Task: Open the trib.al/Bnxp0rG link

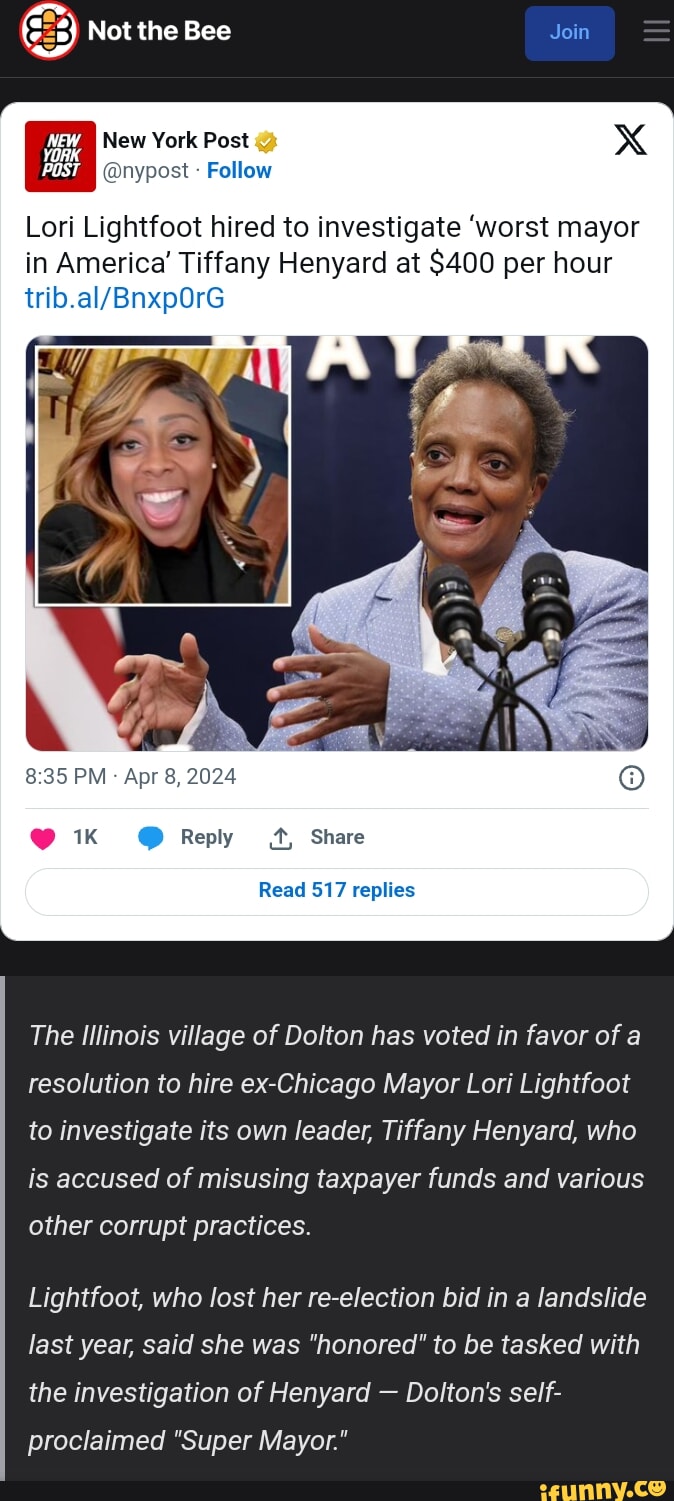Action: tap(125, 299)
